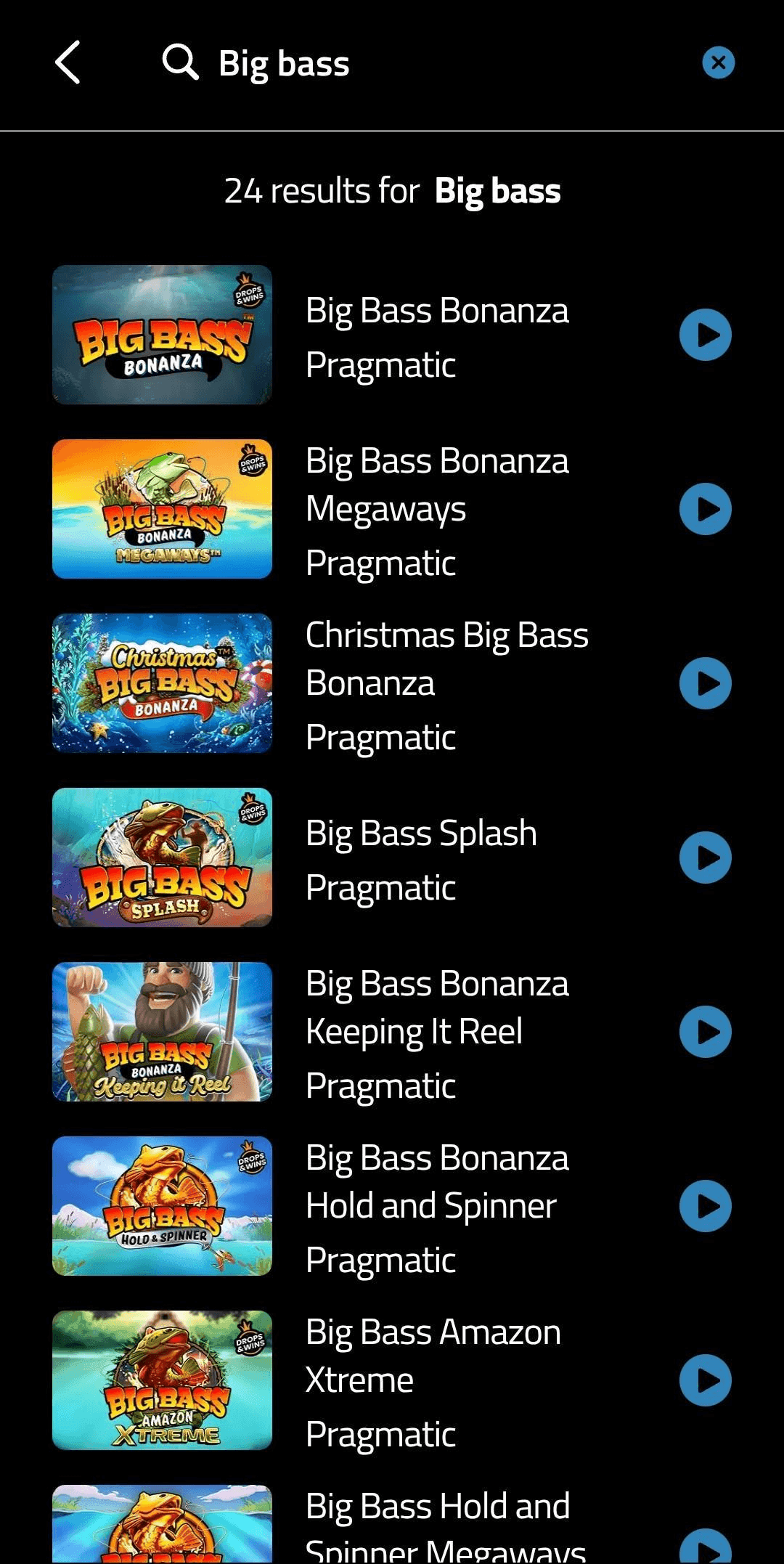The image size is (784, 1564).
Task: Play Big Bass Bonanza Keeping It Reel
Action: [705, 1032]
